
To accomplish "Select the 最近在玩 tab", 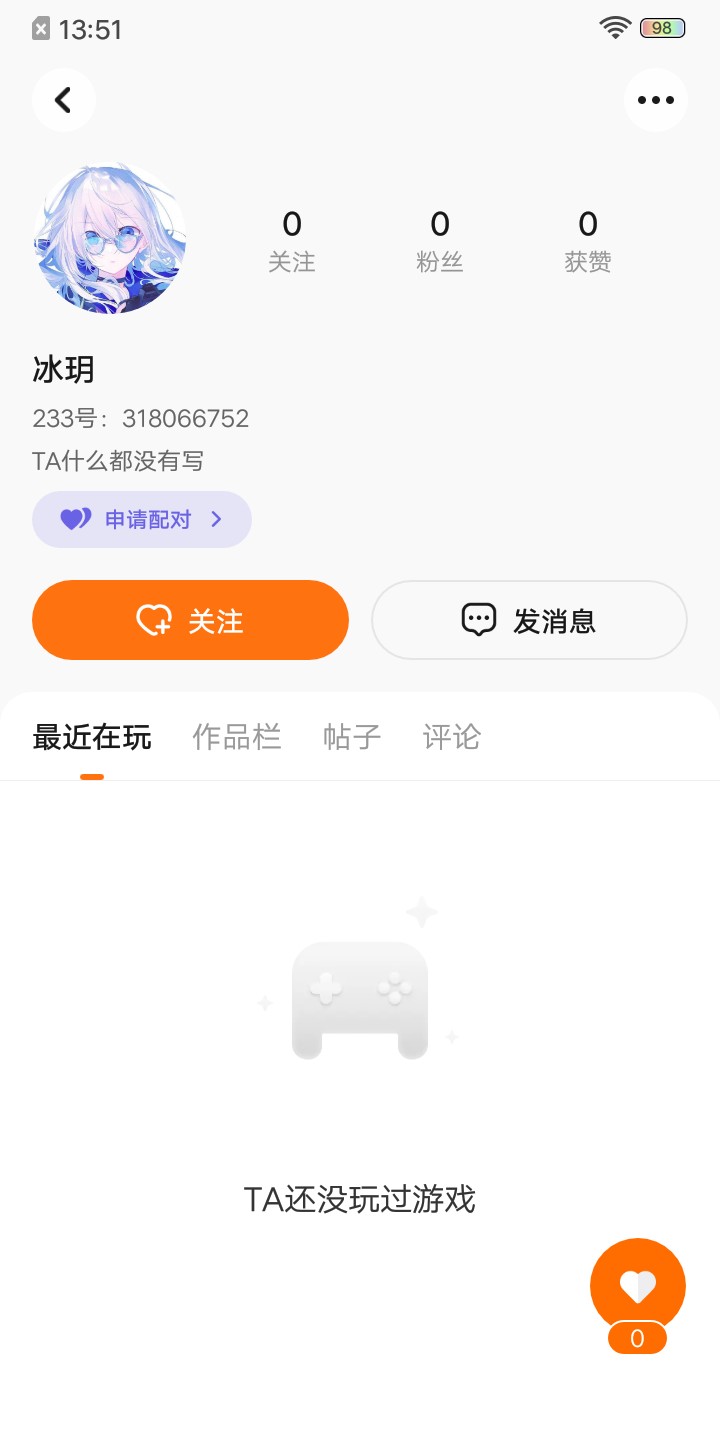I will [x=92, y=738].
